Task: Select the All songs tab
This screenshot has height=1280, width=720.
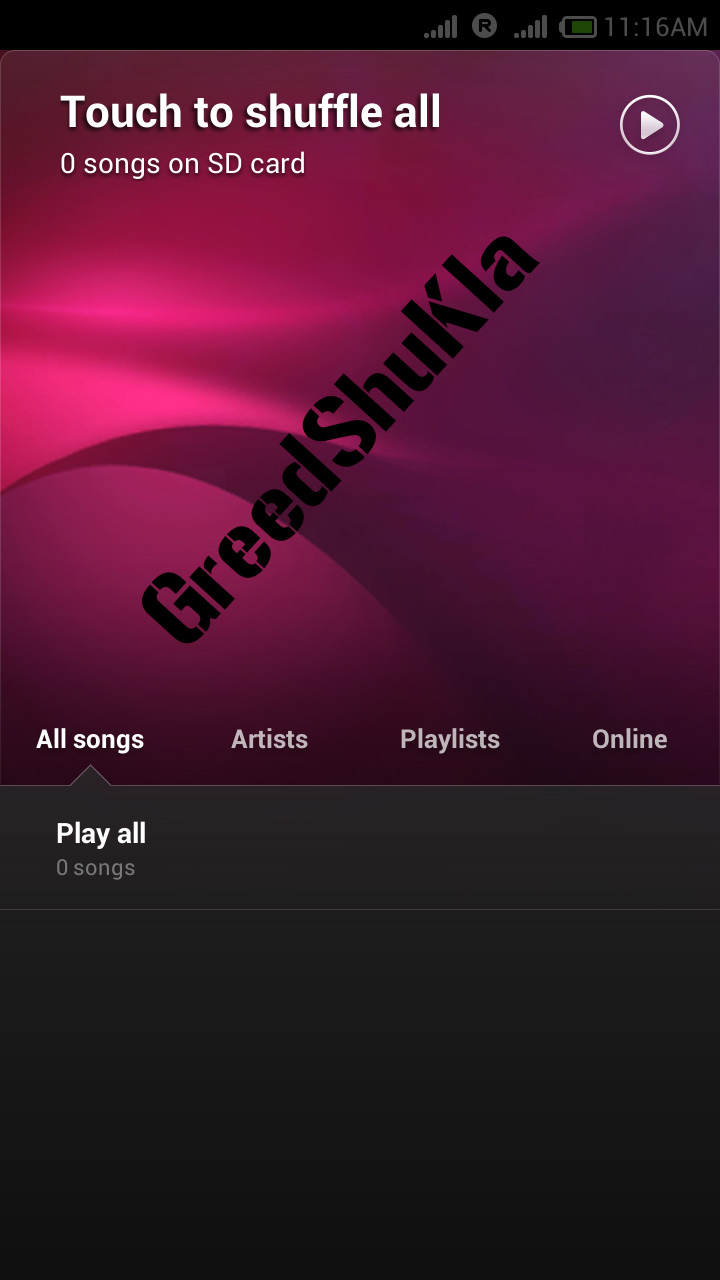Action: click(x=90, y=740)
